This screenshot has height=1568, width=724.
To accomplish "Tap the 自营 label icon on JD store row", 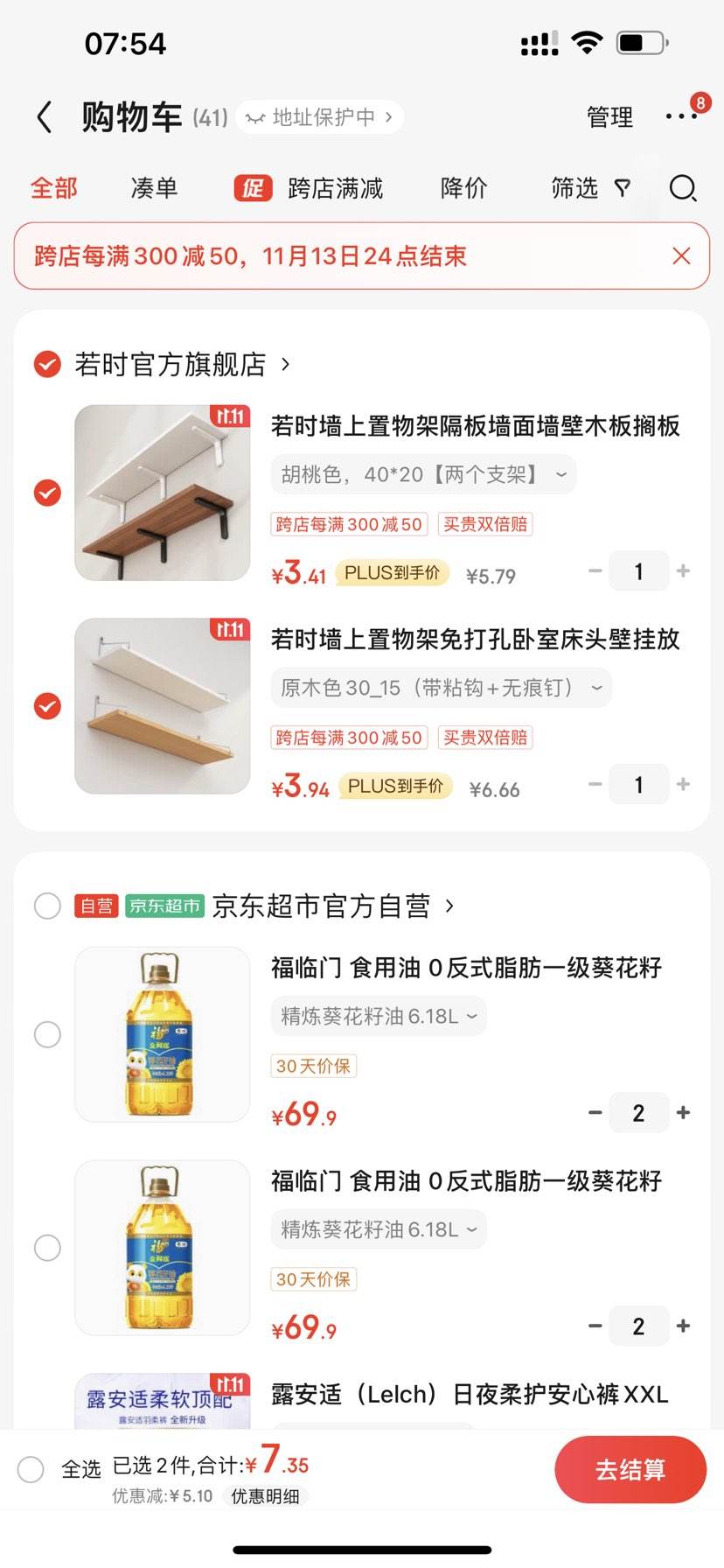I will point(94,906).
